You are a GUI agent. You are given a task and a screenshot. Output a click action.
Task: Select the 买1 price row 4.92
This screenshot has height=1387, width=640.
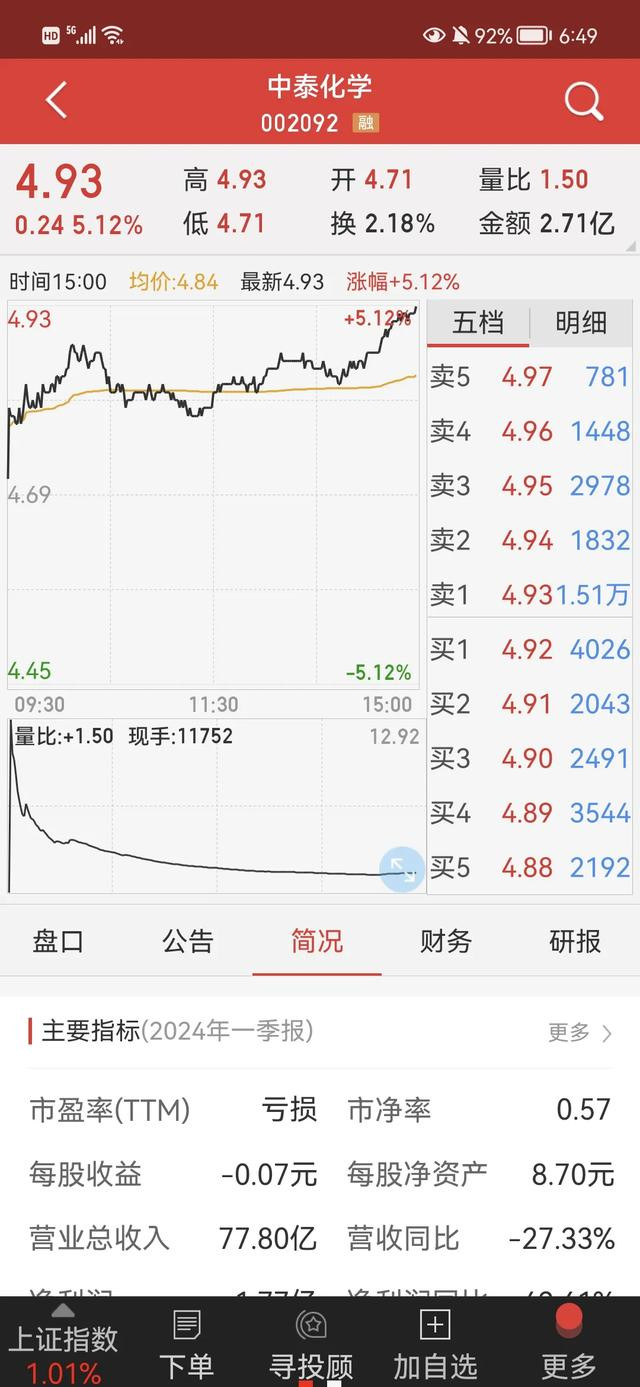click(530, 649)
